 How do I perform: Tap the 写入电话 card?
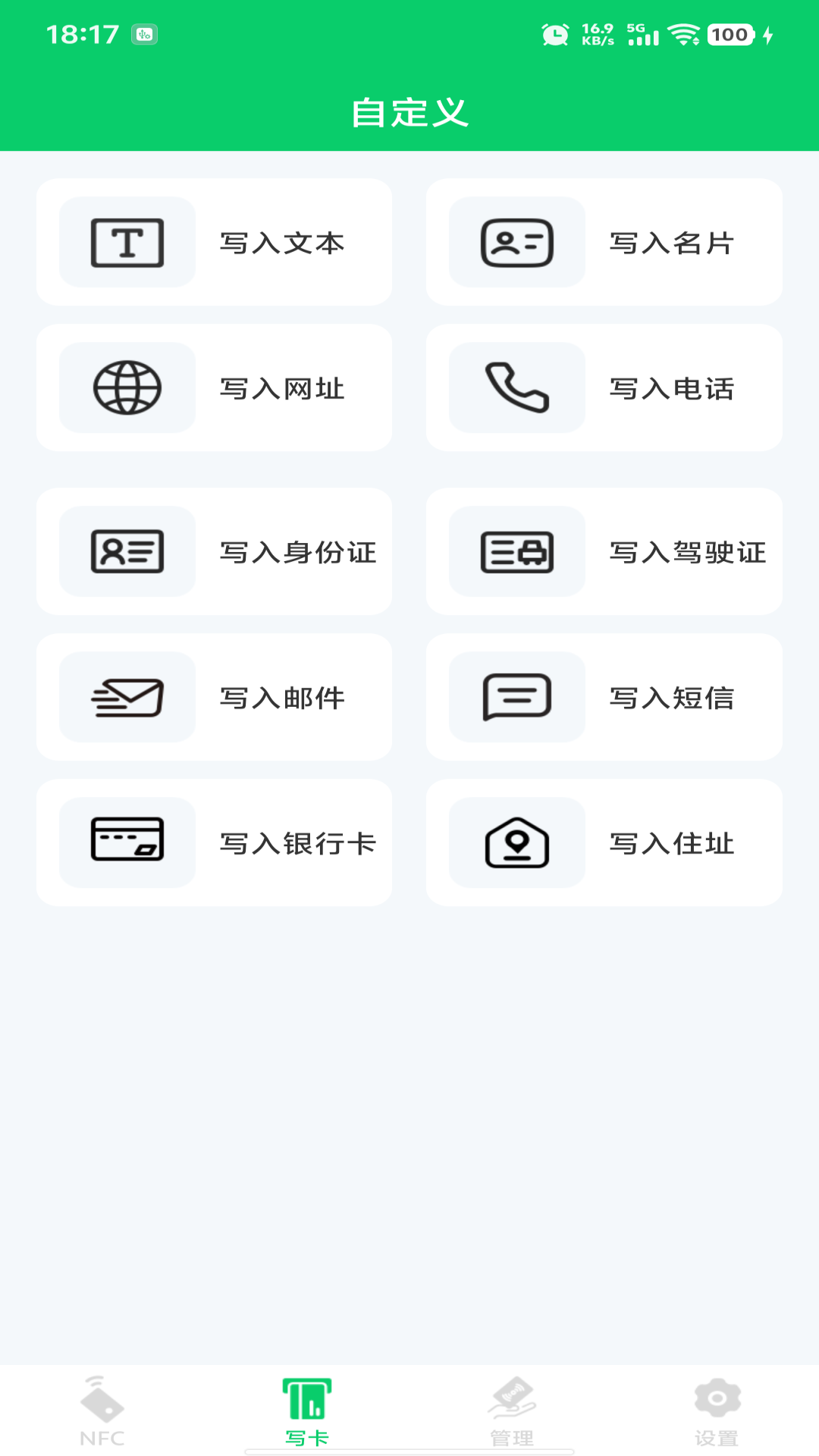coord(604,388)
